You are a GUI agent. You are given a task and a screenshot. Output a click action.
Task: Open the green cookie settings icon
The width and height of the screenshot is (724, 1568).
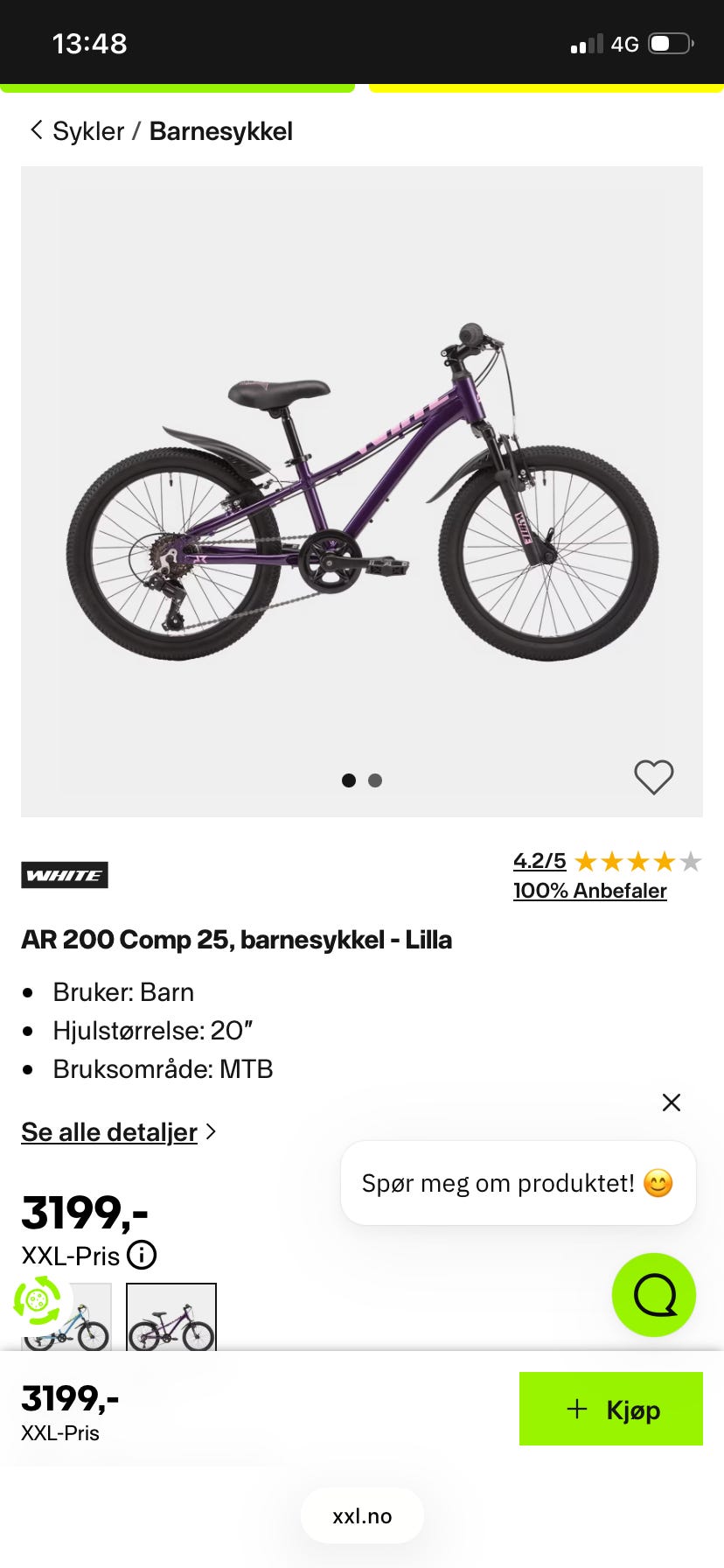[38, 1301]
